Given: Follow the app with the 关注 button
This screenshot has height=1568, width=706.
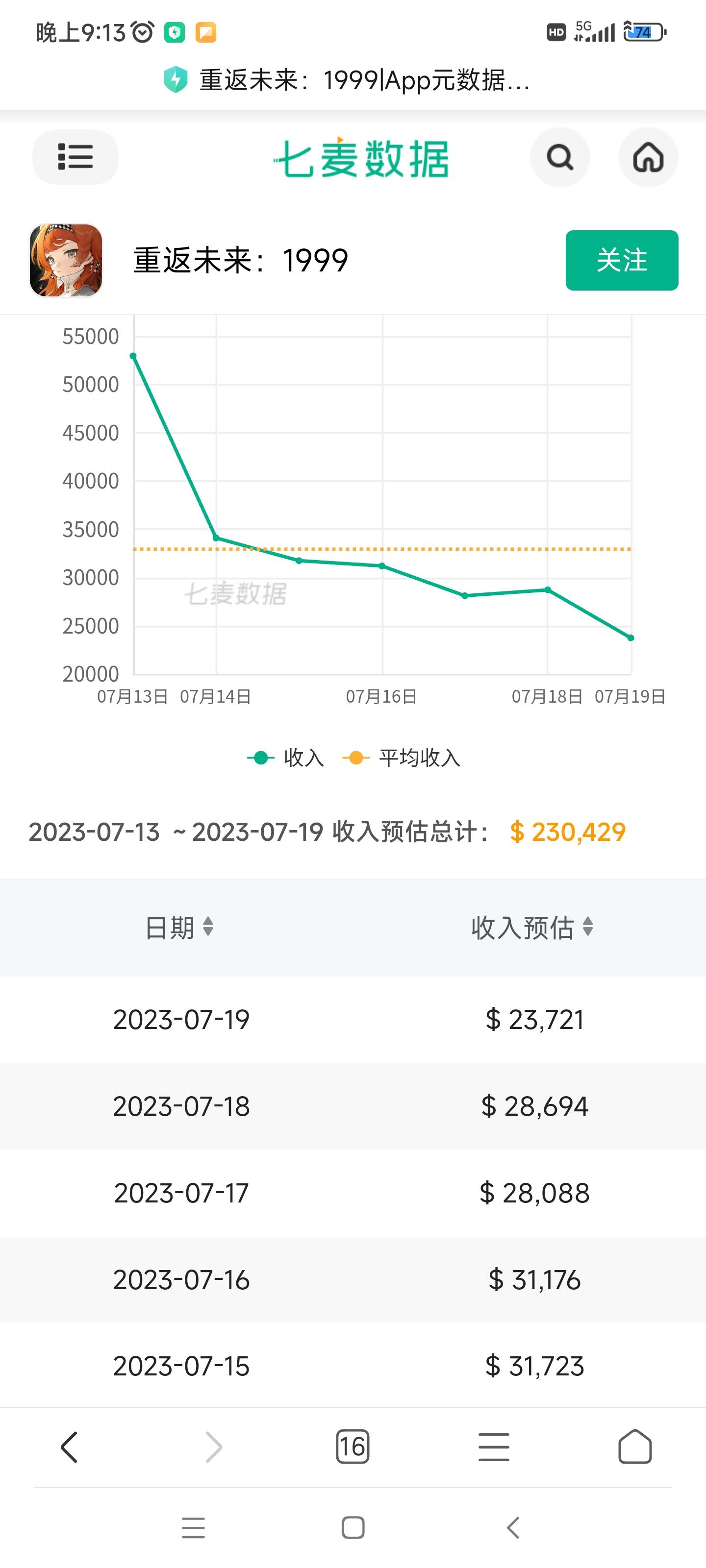Looking at the screenshot, I should click(x=621, y=260).
